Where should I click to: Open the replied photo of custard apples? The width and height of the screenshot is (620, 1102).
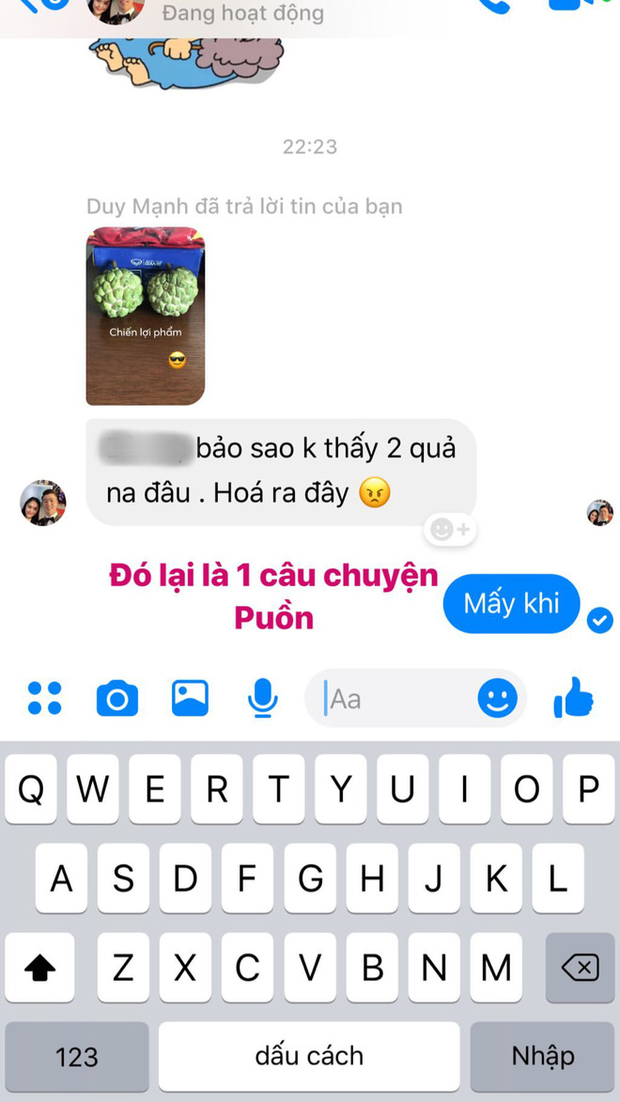pos(146,316)
